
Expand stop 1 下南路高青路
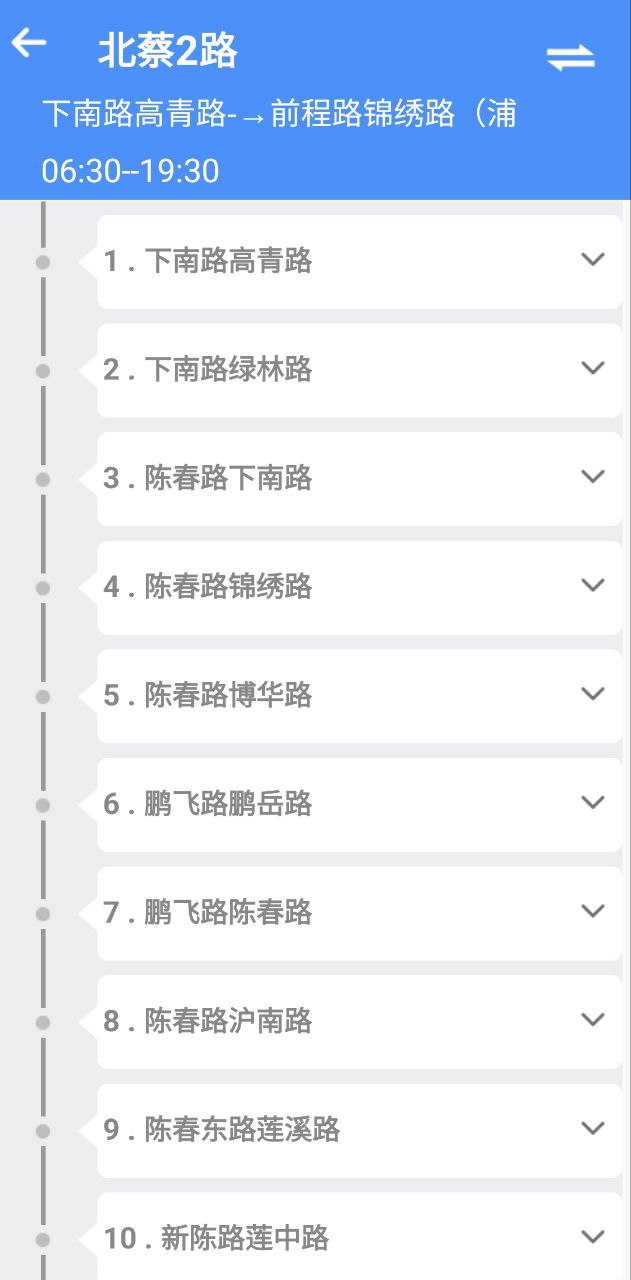pyautogui.click(x=592, y=260)
